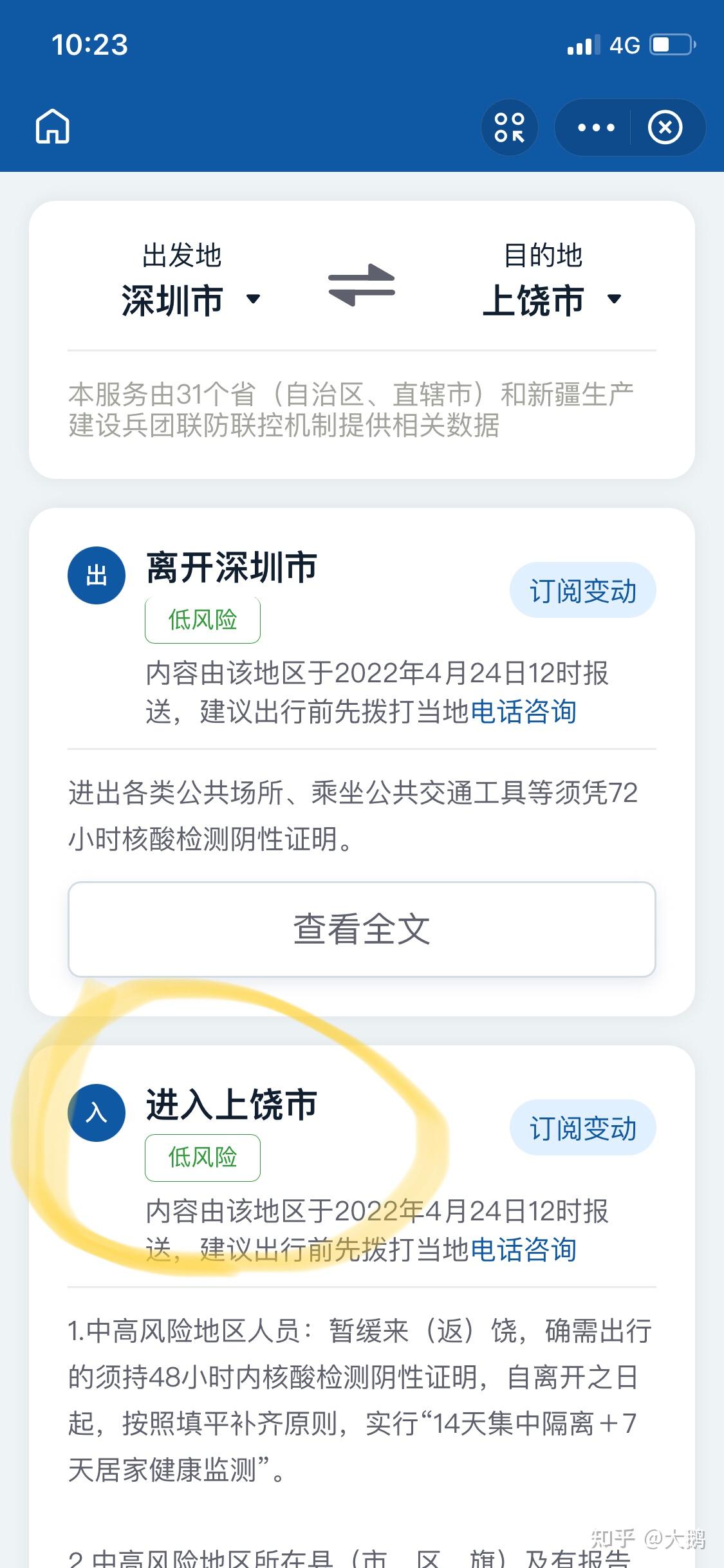View full text with 查看全文
The height and width of the screenshot is (1568, 724).
click(362, 929)
